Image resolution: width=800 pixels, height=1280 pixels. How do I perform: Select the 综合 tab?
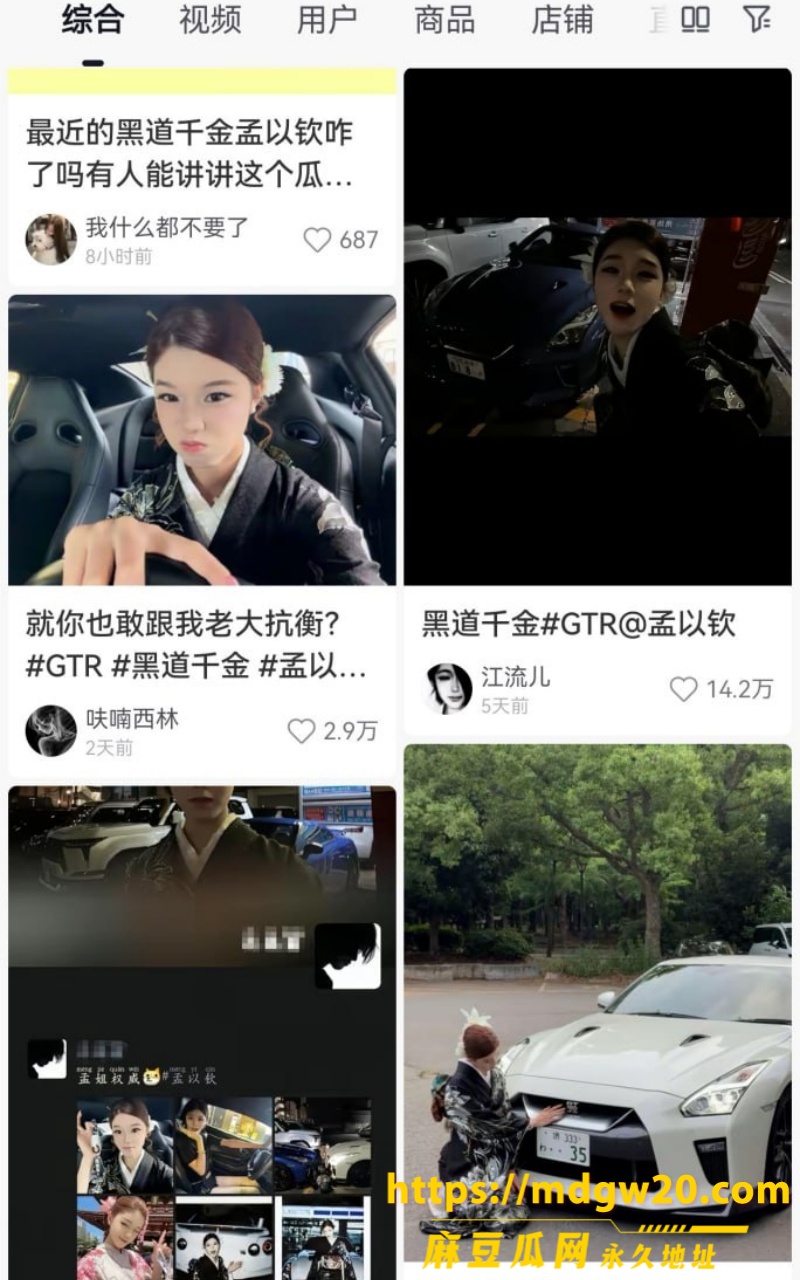(93, 20)
